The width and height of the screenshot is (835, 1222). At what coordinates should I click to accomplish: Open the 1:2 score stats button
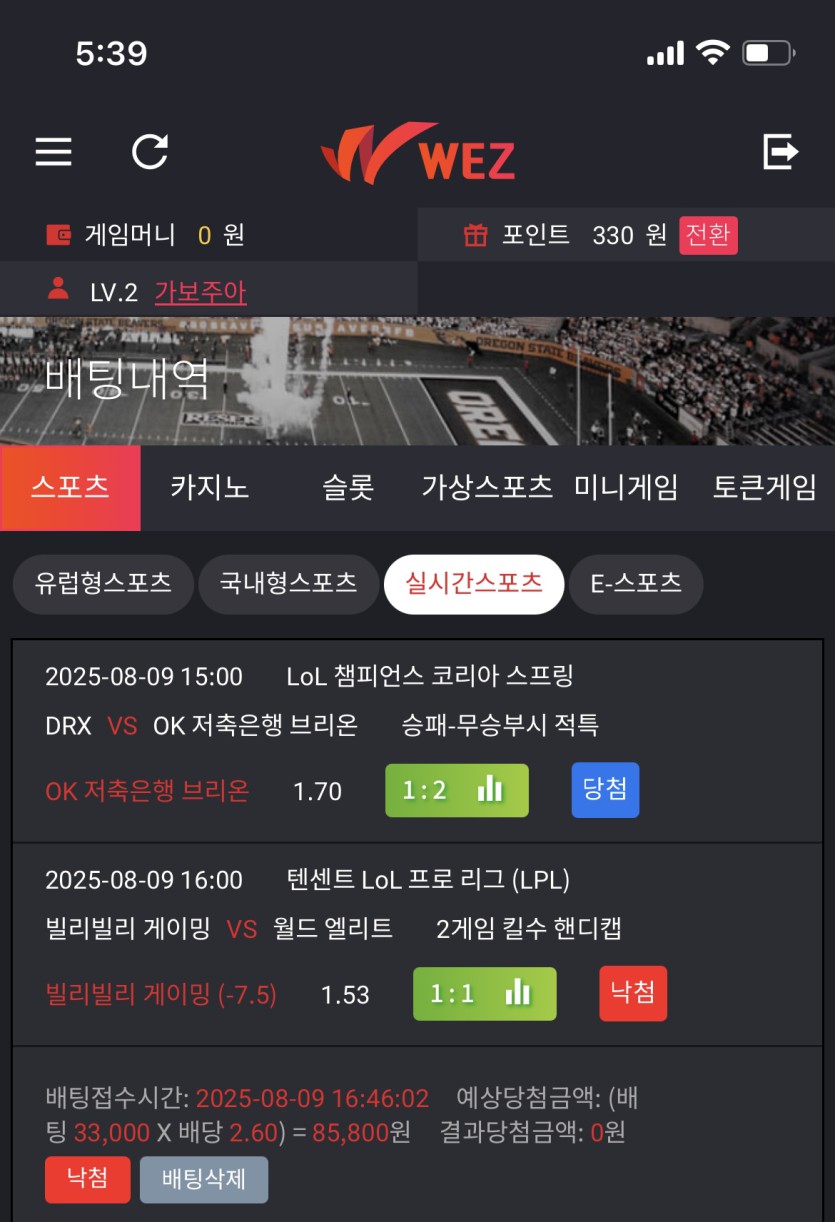pos(457,790)
